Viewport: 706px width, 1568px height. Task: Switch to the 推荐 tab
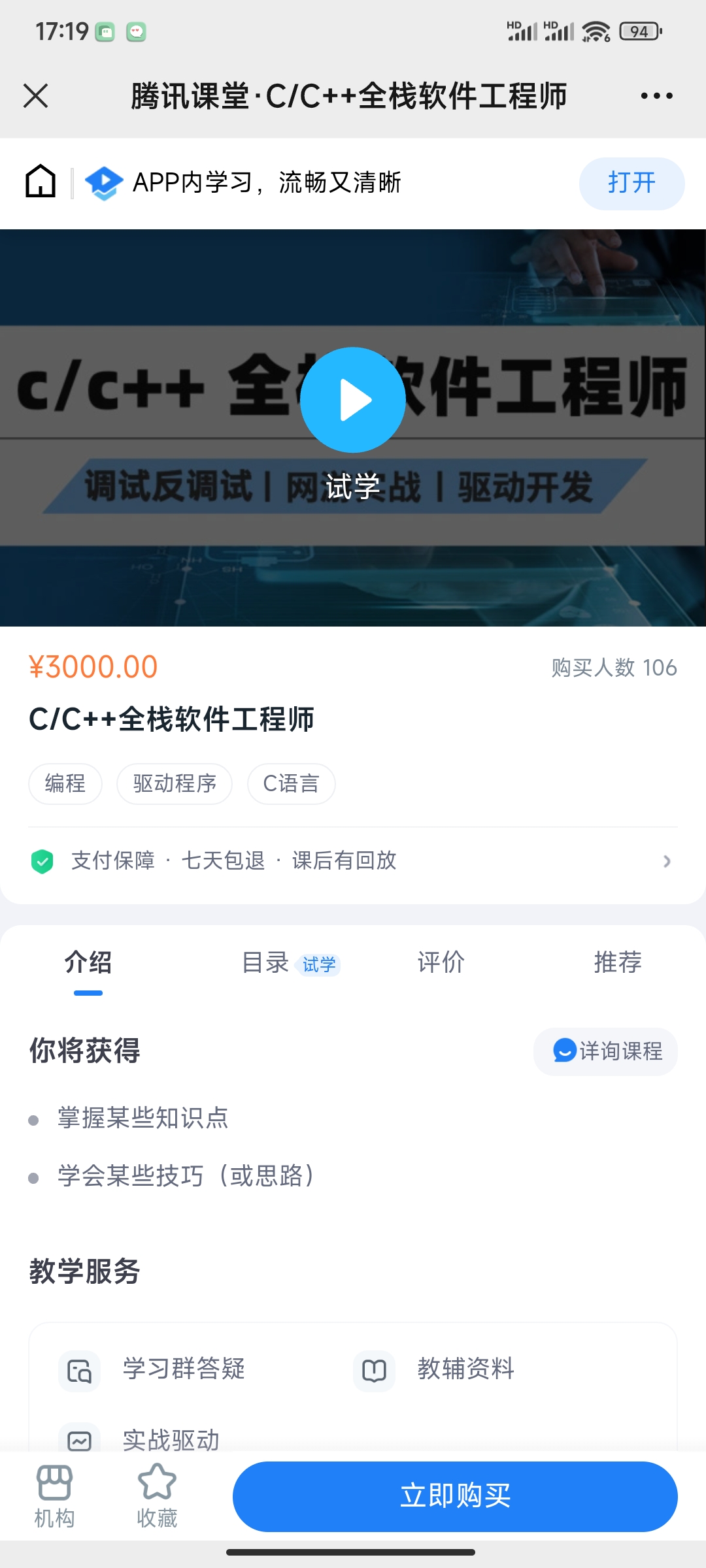[616, 962]
